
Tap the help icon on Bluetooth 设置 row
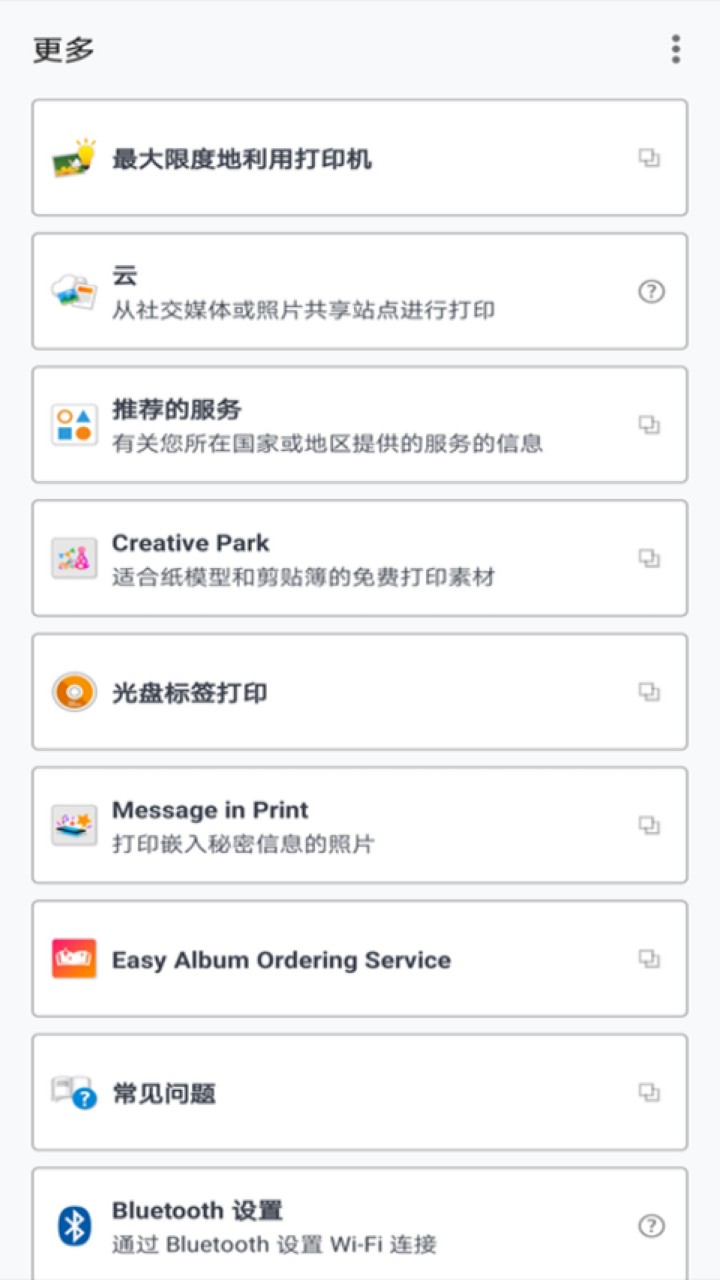click(651, 1225)
